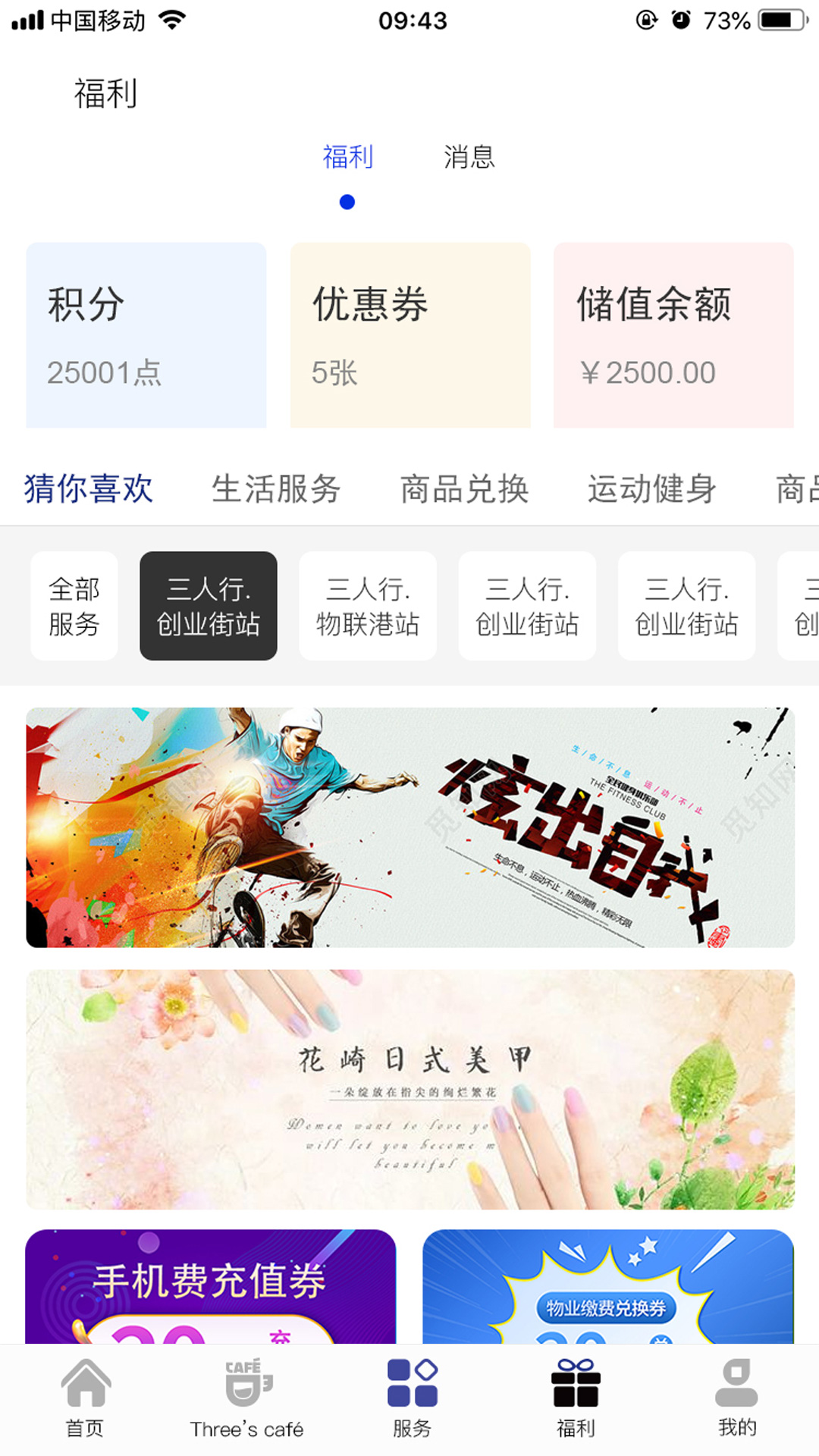Open the 商品兑换 category
819x1456 pixels.
(x=465, y=489)
